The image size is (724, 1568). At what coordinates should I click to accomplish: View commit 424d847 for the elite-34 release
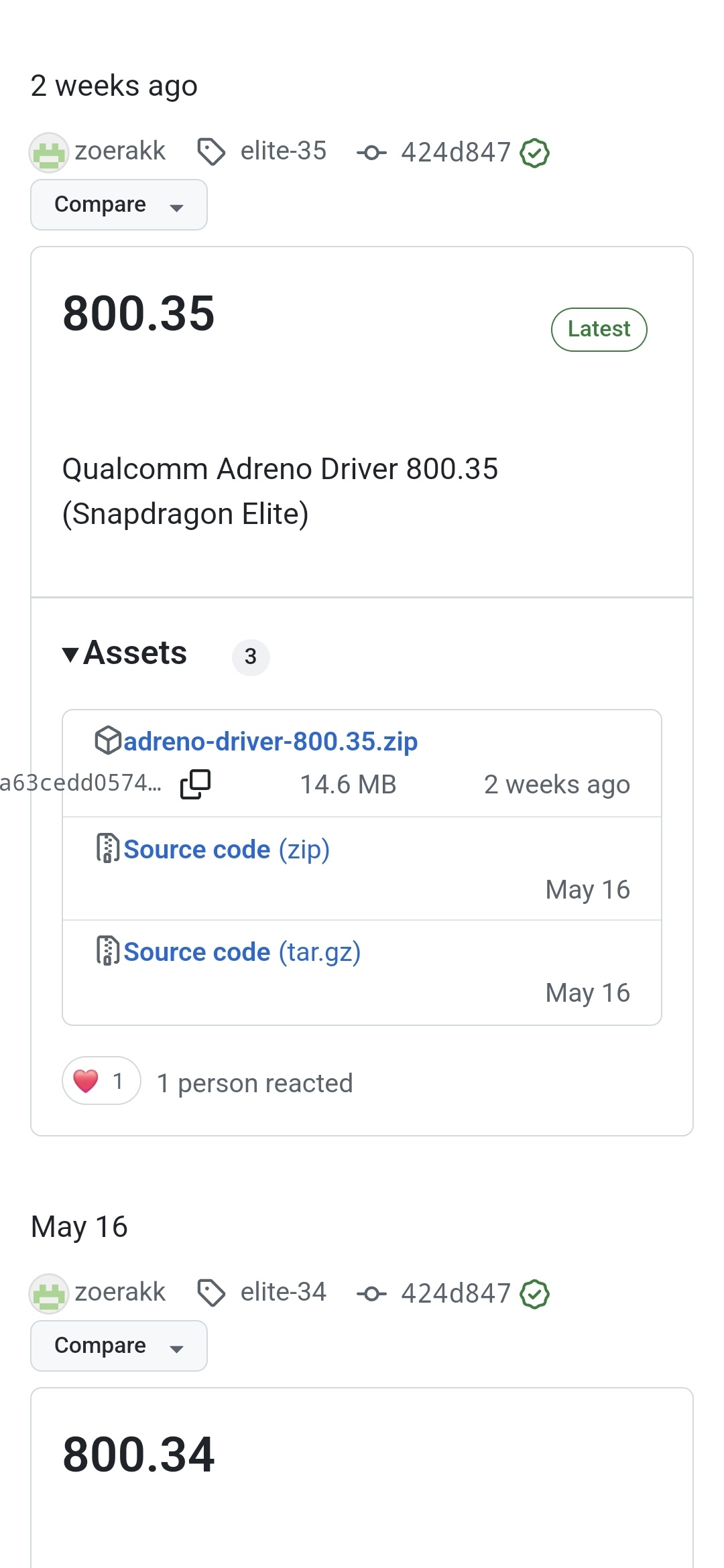[x=455, y=1293]
